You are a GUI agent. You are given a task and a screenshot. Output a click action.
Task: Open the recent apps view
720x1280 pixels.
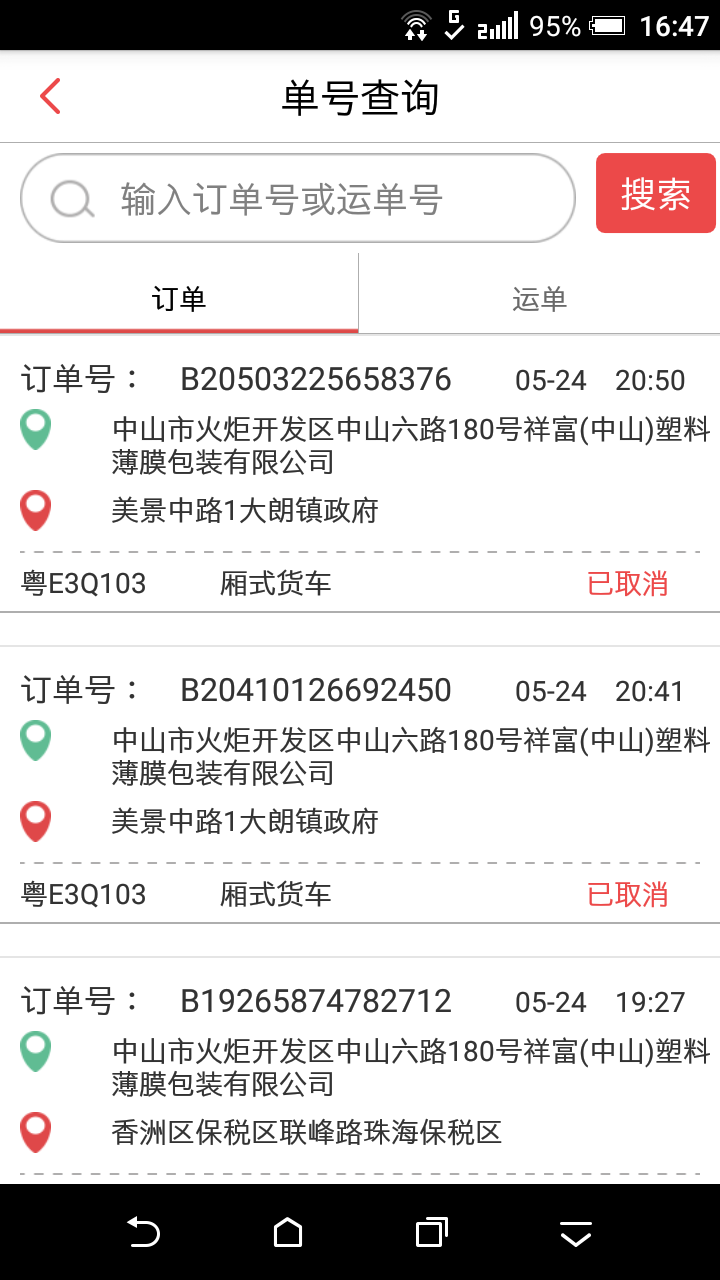(431, 1232)
